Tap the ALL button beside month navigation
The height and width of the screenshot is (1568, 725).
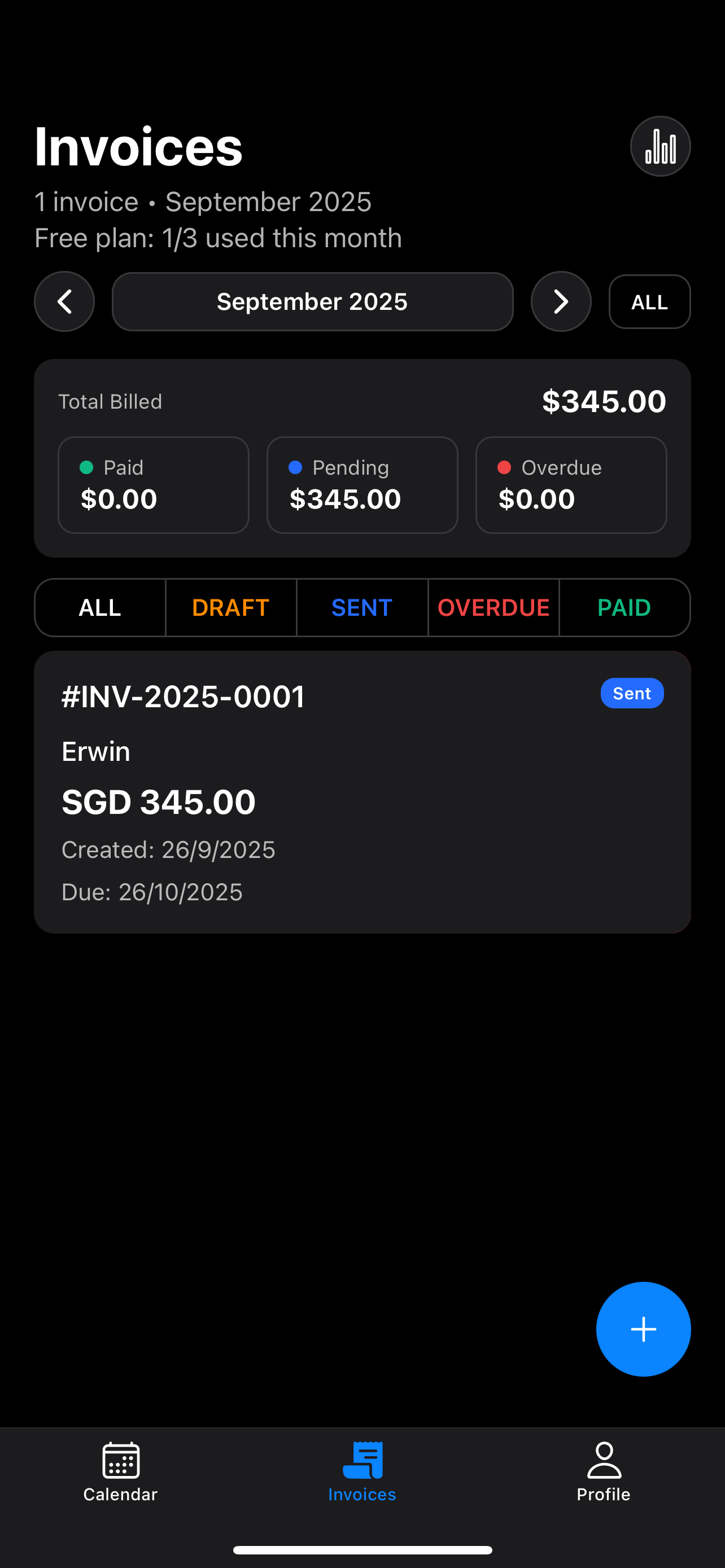click(649, 301)
